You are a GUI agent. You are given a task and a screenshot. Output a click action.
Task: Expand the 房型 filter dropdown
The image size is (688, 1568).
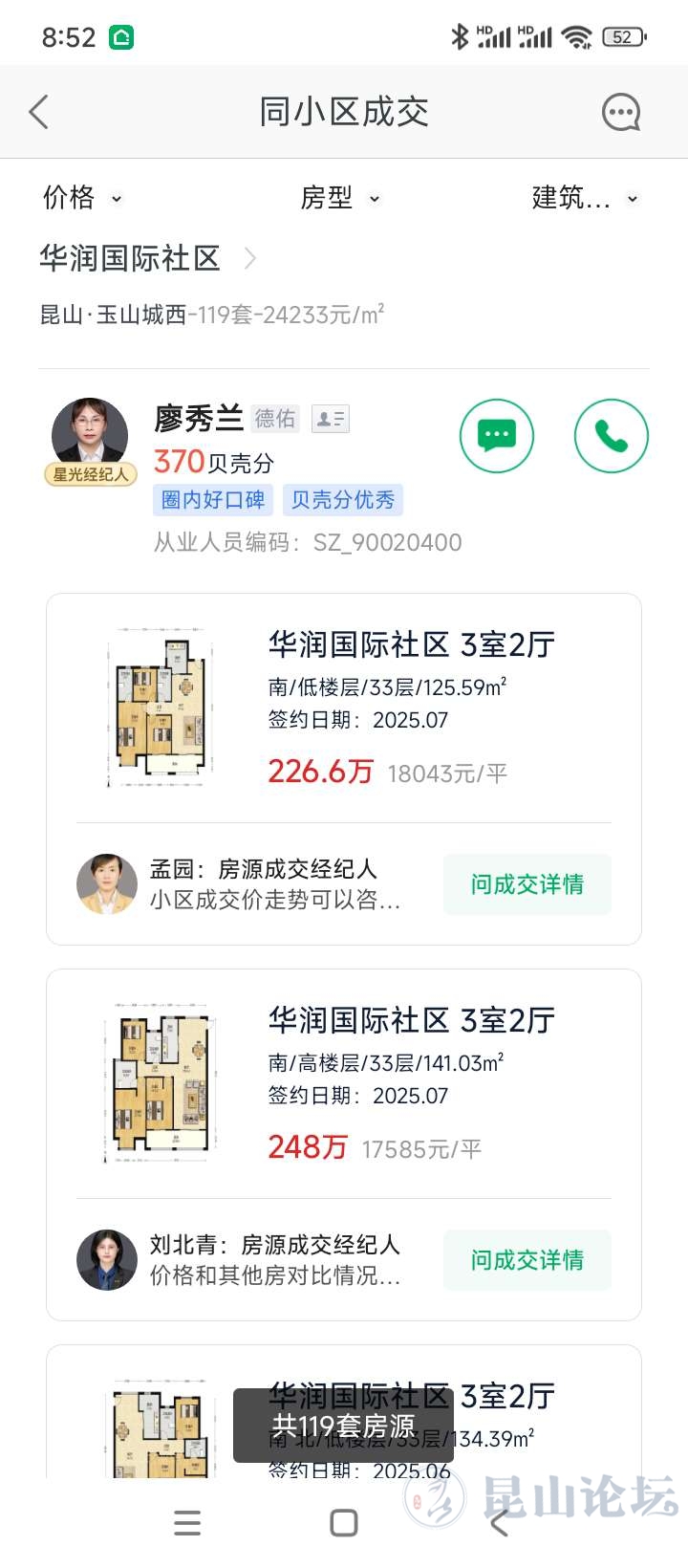[x=340, y=198]
